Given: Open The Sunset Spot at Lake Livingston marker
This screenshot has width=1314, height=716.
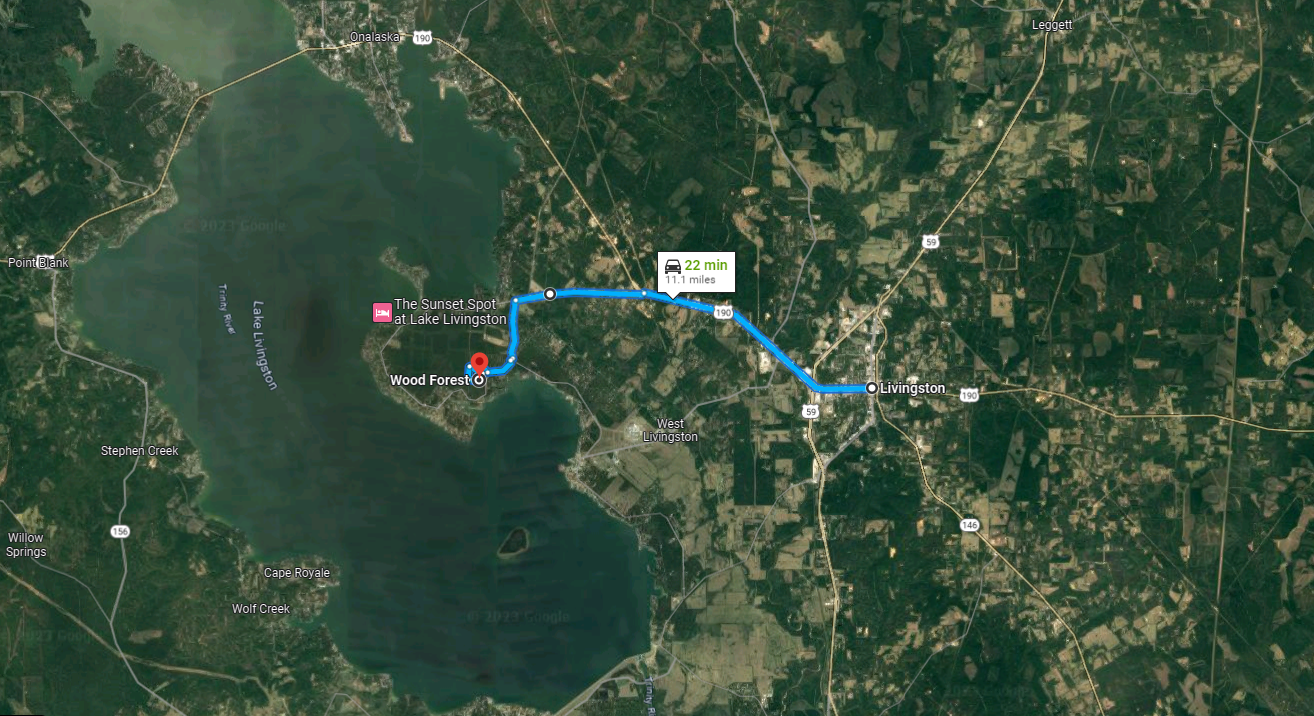Looking at the screenshot, I should tap(381, 312).
